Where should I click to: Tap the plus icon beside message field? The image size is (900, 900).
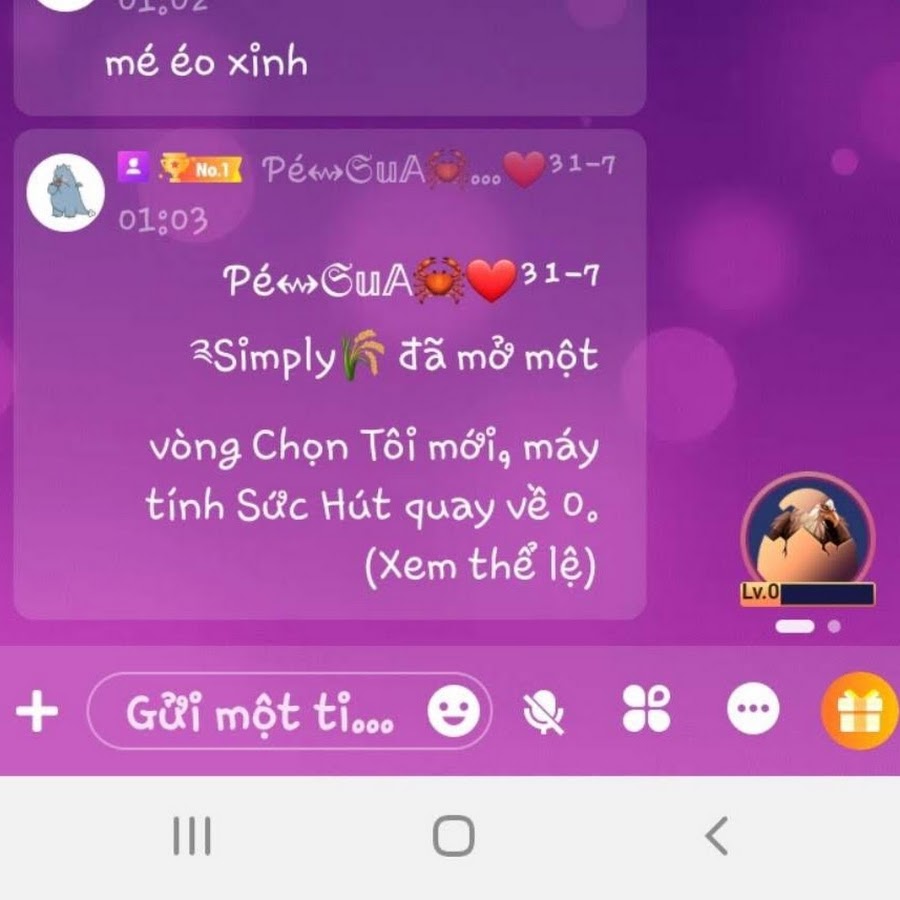coord(37,713)
